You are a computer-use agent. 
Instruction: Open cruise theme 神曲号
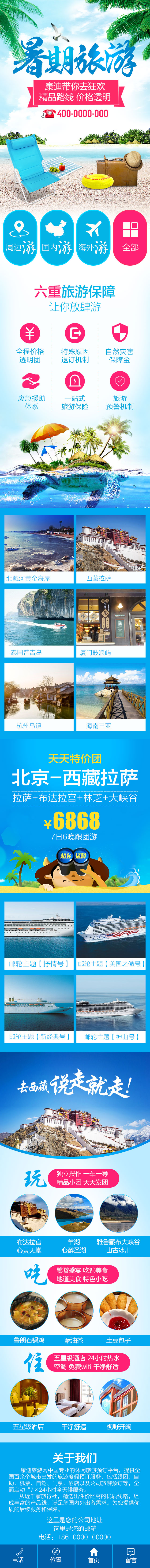click(111, 1007)
